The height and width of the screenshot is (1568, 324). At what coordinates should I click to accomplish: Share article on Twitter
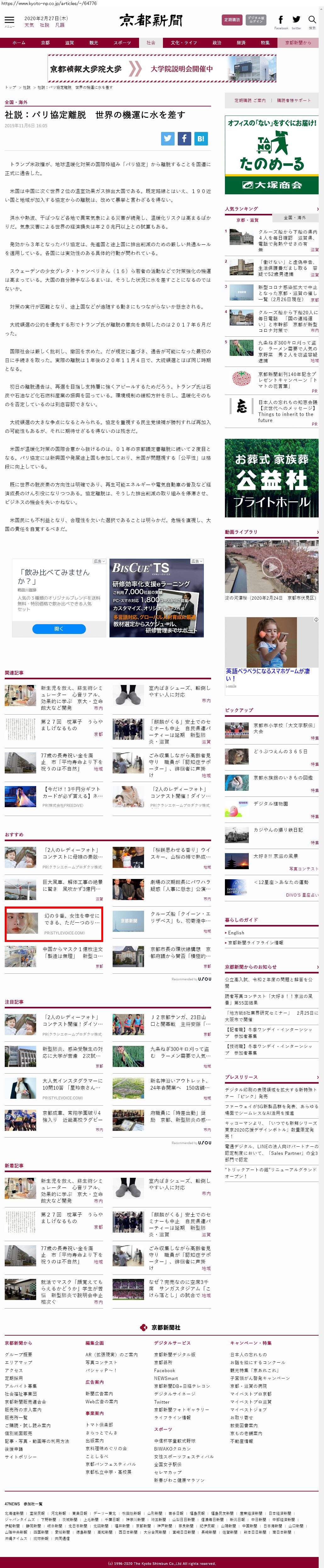(x=168, y=139)
